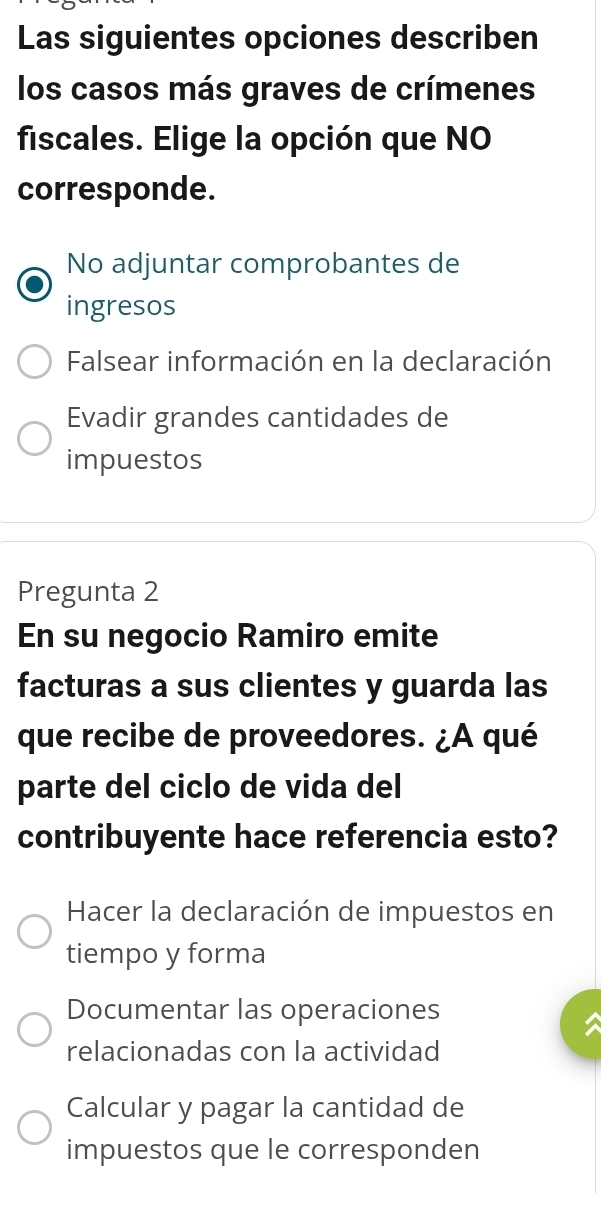Select 'No adjuntar comprobantes de ingresos' option
Viewport: 601px width, 1211px height.
click(36, 284)
